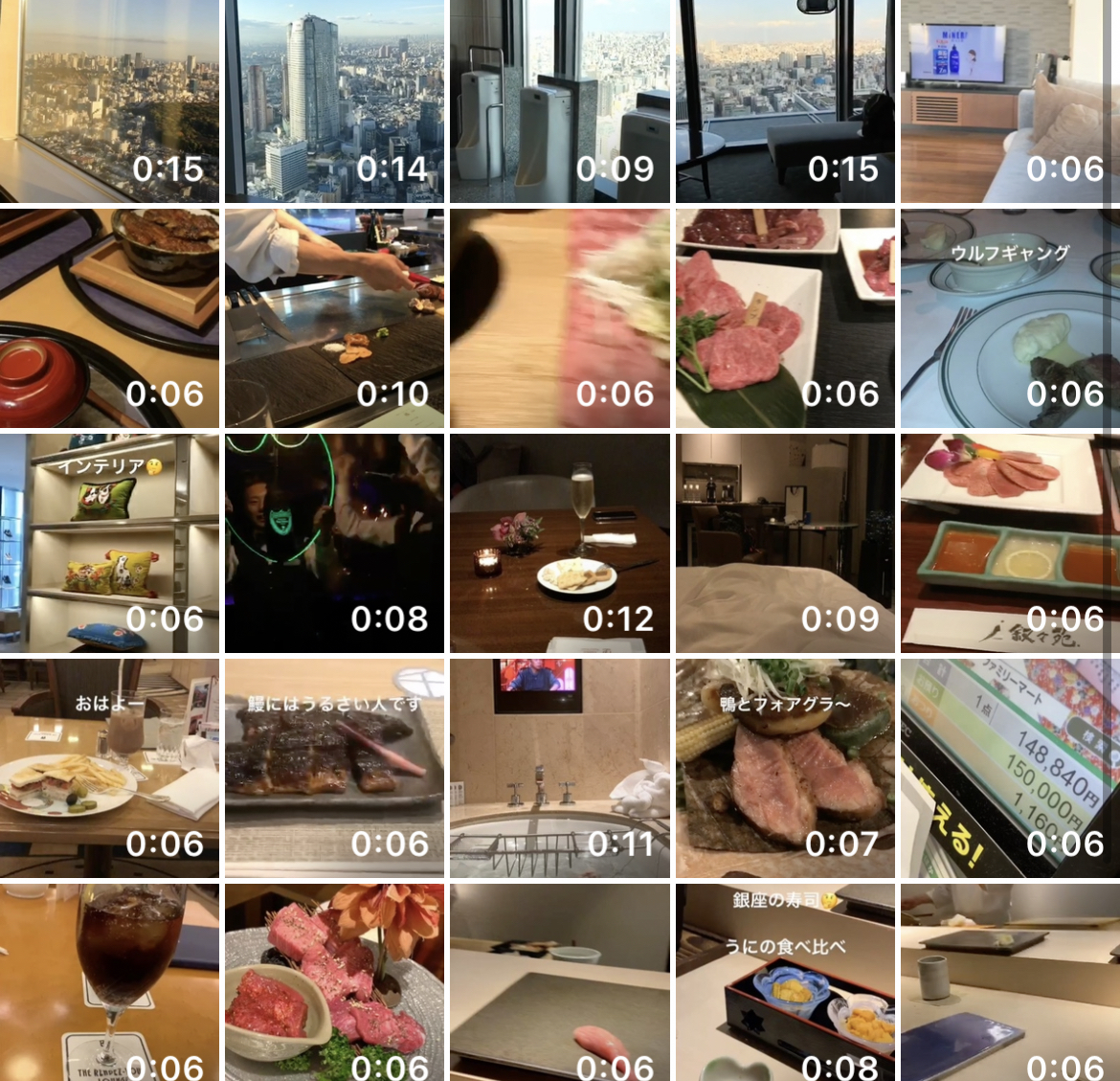Open the 0:09 restroom window view video
Image resolution: width=1120 pixels, height=1081 pixels.
[560, 101]
